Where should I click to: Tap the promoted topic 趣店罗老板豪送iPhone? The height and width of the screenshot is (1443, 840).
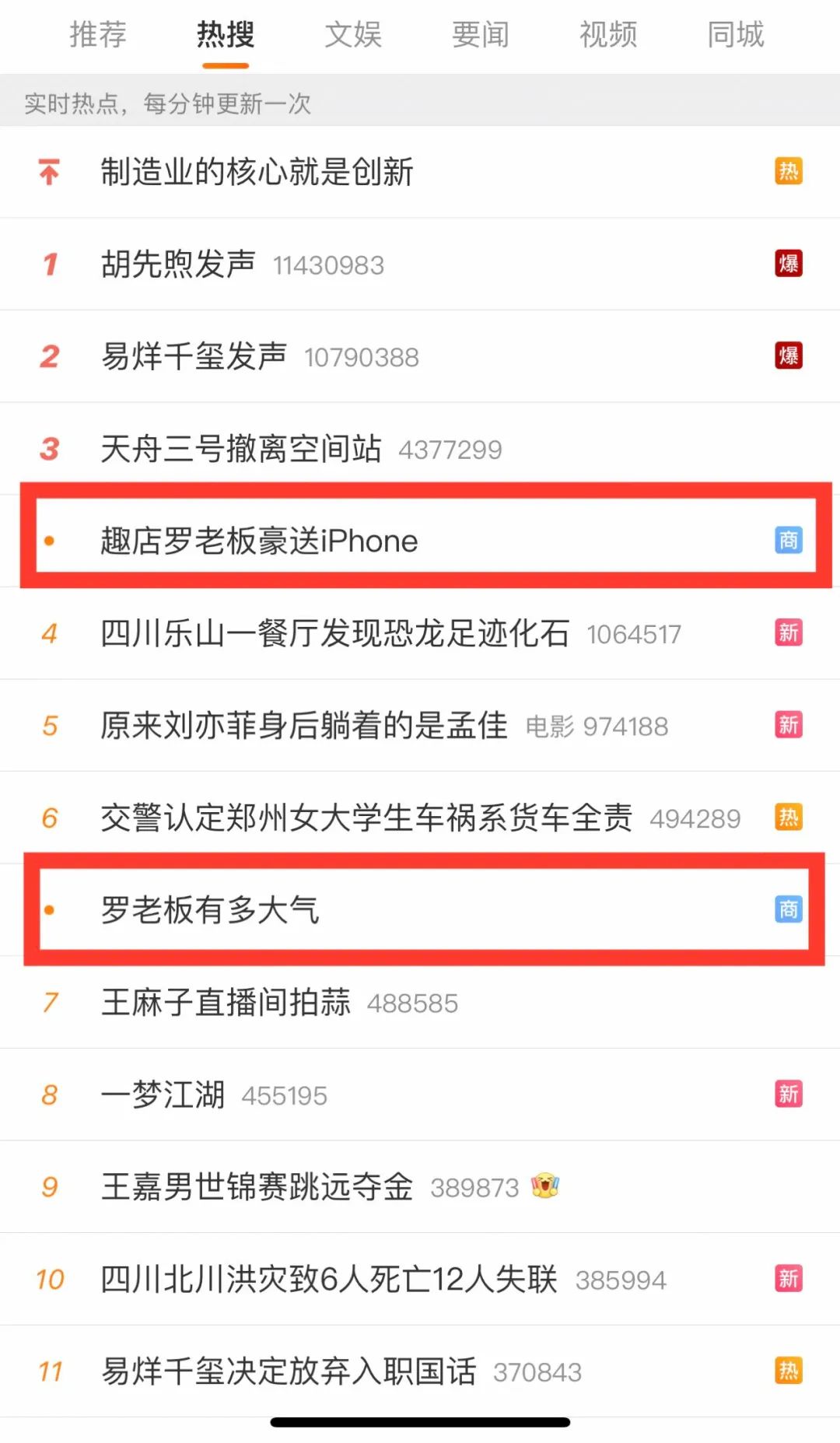click(x=259, y=541)
